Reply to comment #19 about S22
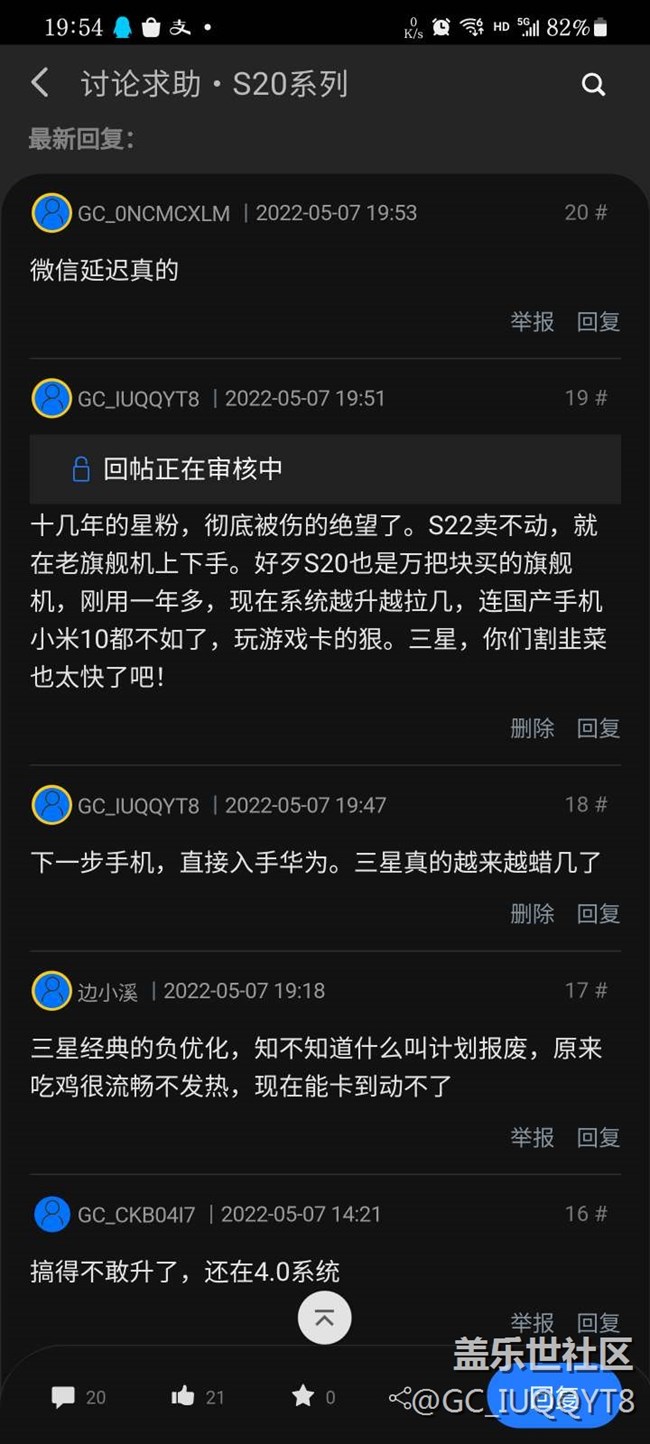This screenshot has height=1444, width=650. pos(598,728)
